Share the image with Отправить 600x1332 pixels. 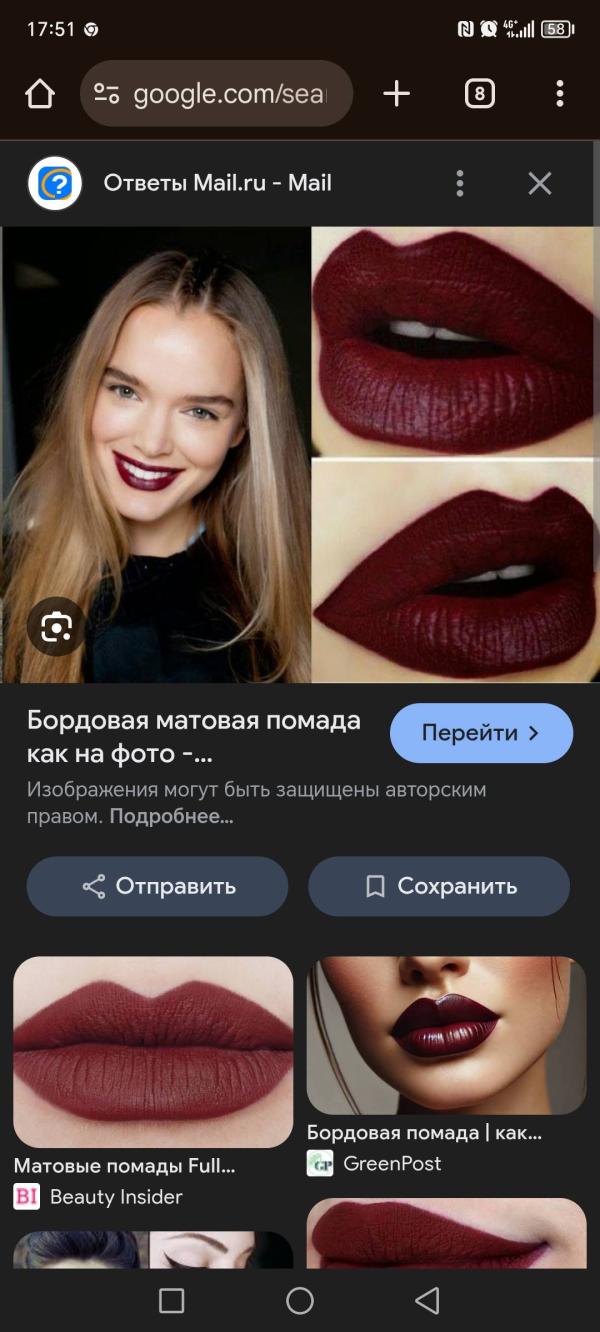(157, 886)
